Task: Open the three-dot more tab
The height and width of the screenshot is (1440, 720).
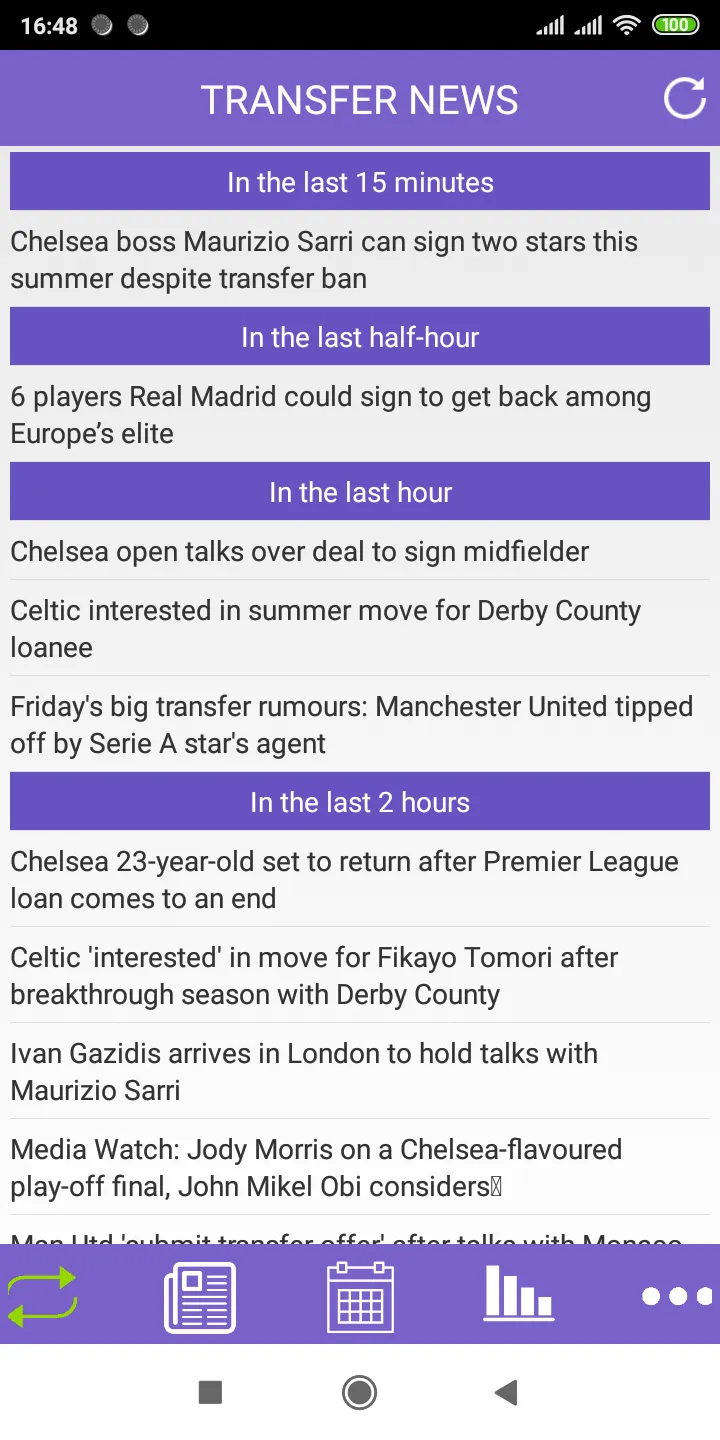Action: 678,1296
